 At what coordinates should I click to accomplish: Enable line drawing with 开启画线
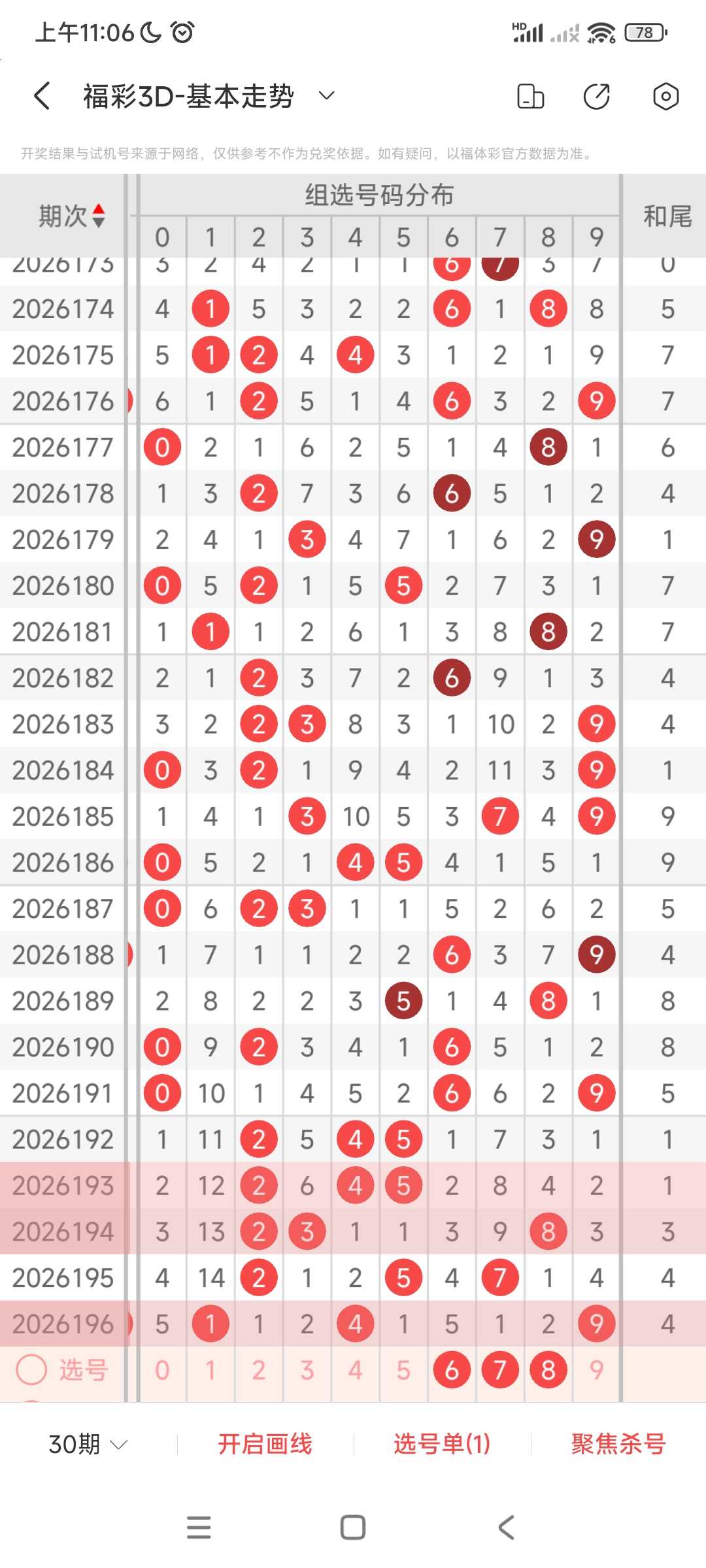tap(265, 1444)
